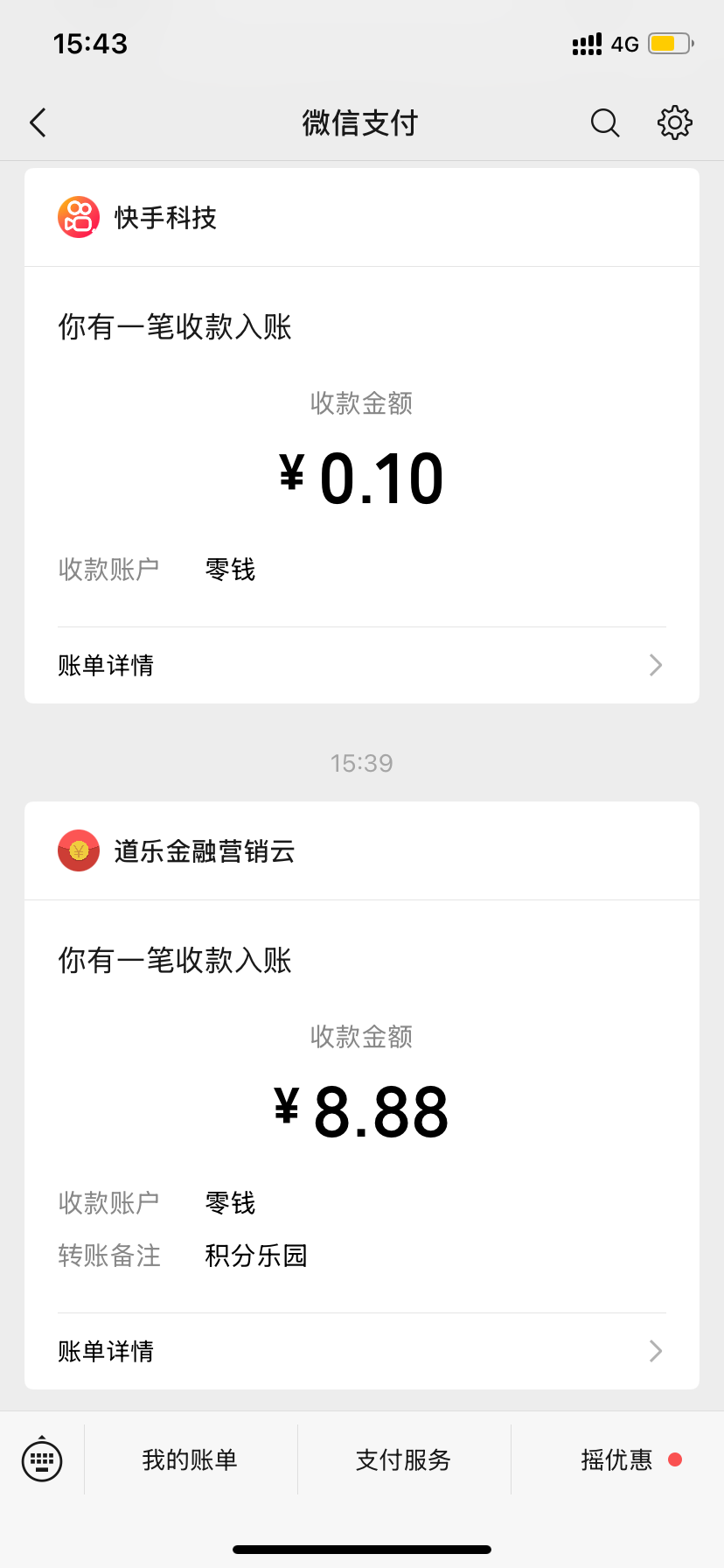Open 摇优惠 menu
Viewport: 724px width, 1568px height.
[x=617, y=1459]
